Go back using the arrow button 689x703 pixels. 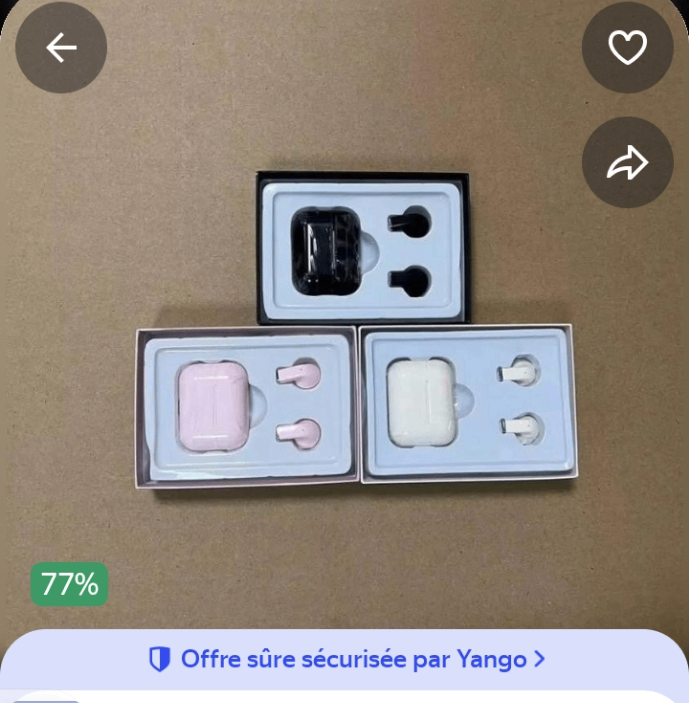point(61,48)
